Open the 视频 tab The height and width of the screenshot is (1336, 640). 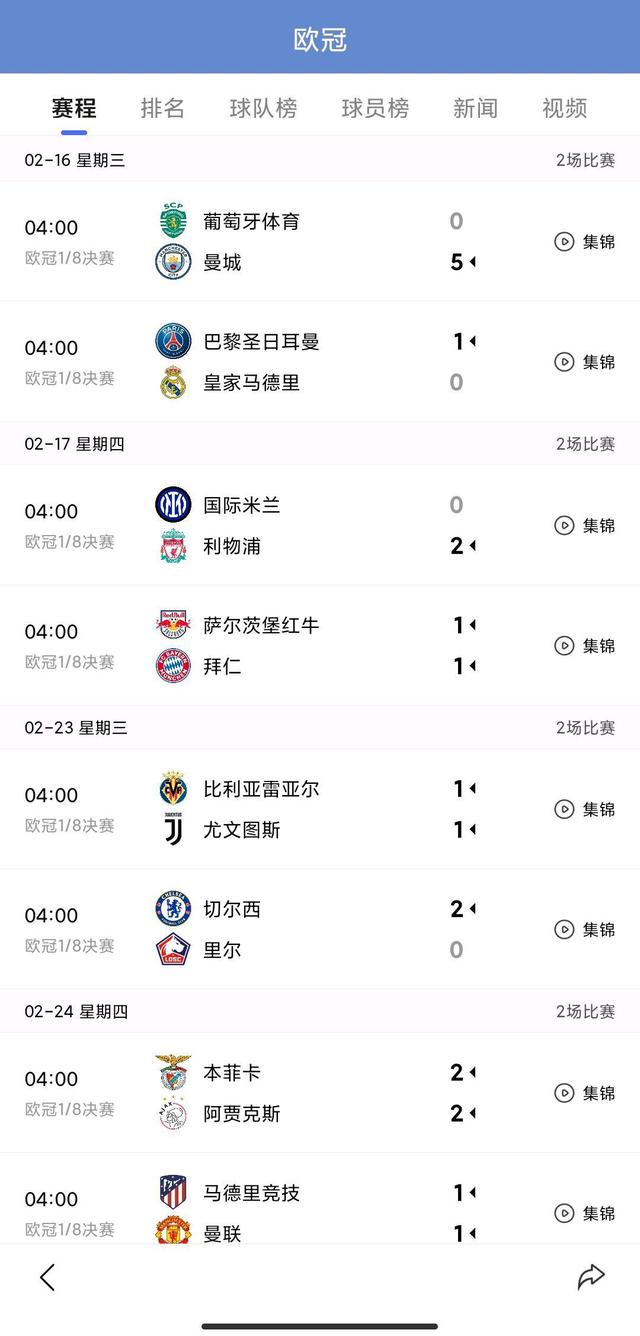point(564,108)
